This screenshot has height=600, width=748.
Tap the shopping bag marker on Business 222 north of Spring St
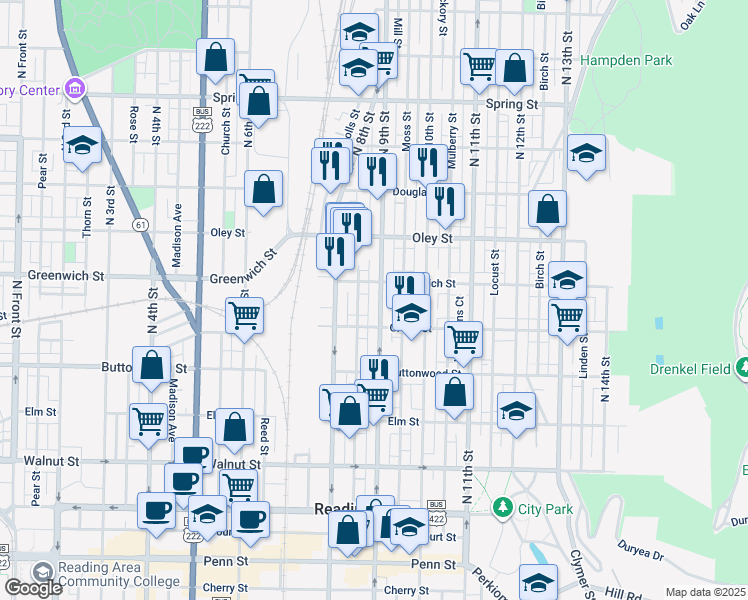(215, 58)
